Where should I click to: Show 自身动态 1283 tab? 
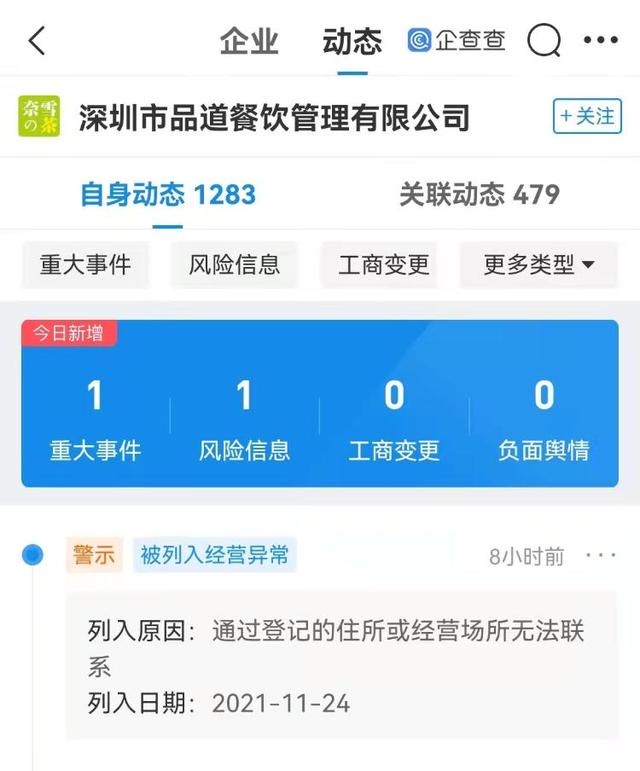168,194
